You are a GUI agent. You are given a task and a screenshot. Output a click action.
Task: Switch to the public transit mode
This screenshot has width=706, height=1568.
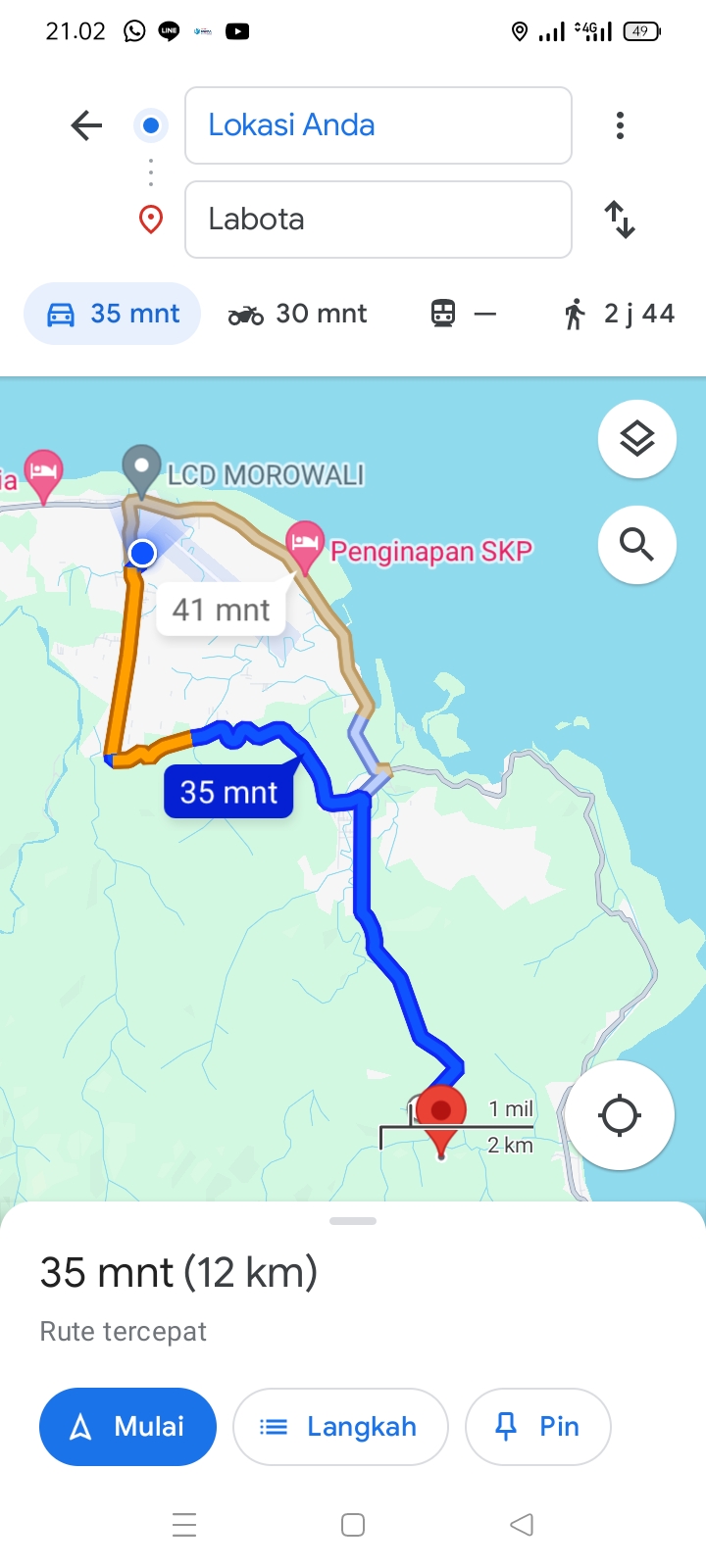[464, 314]
